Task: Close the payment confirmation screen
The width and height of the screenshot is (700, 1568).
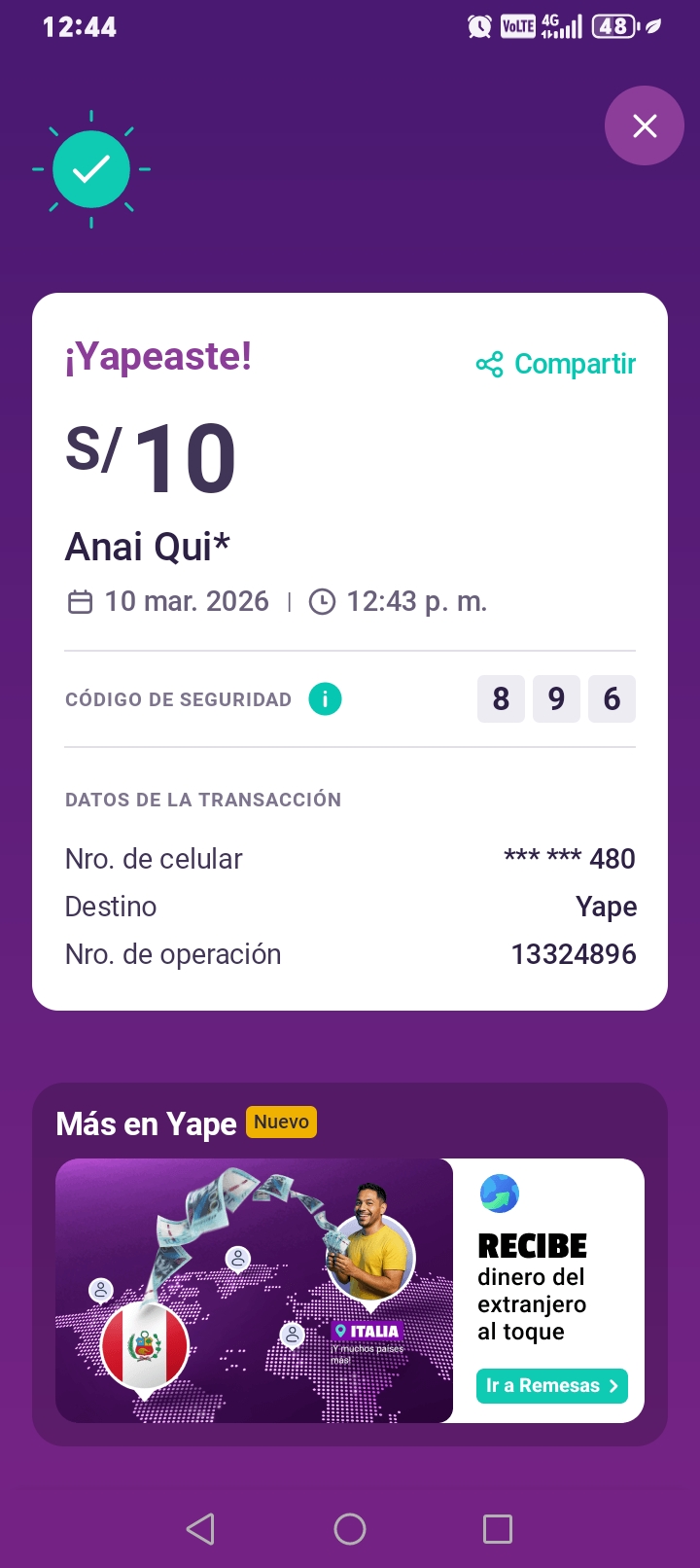Action: click(645, 125)
